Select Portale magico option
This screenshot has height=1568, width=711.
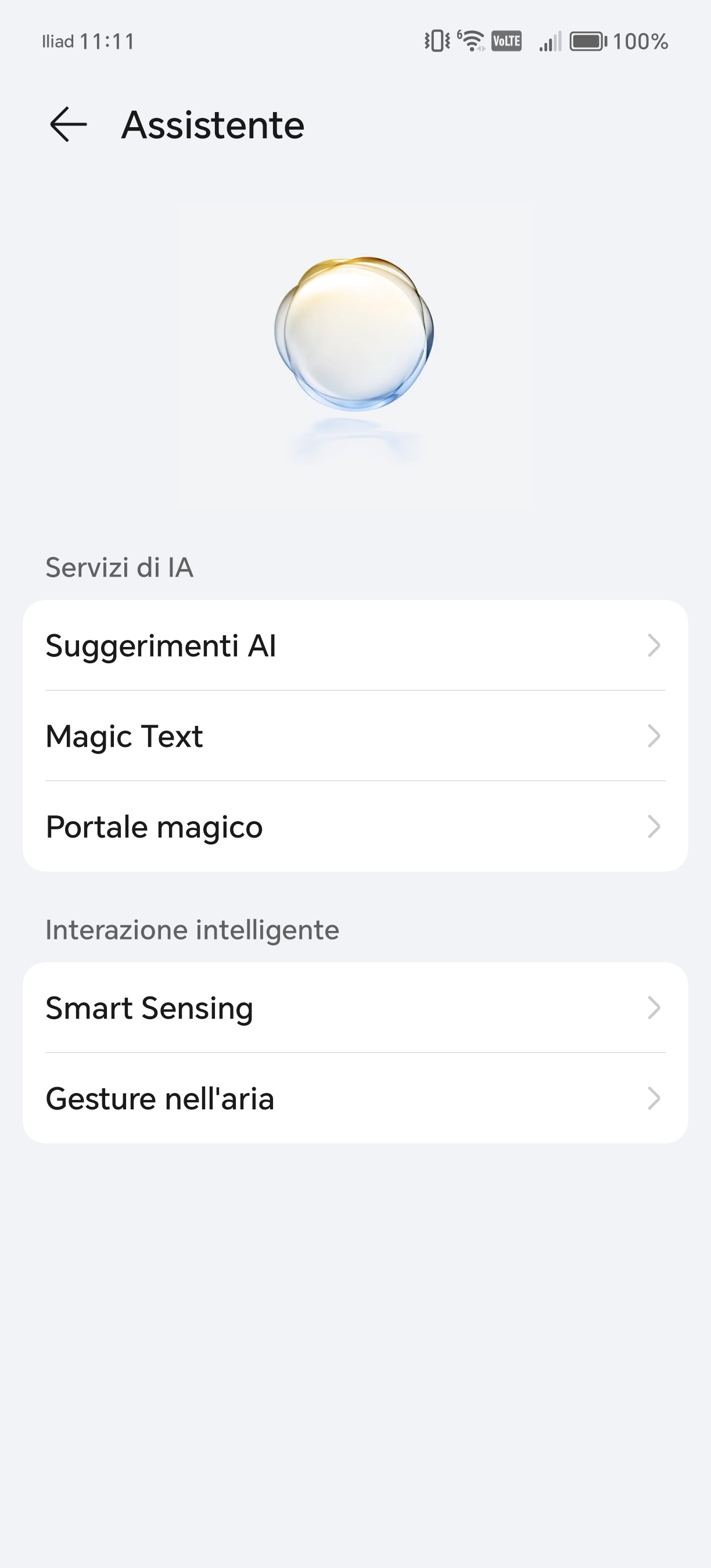coord(355,826)
